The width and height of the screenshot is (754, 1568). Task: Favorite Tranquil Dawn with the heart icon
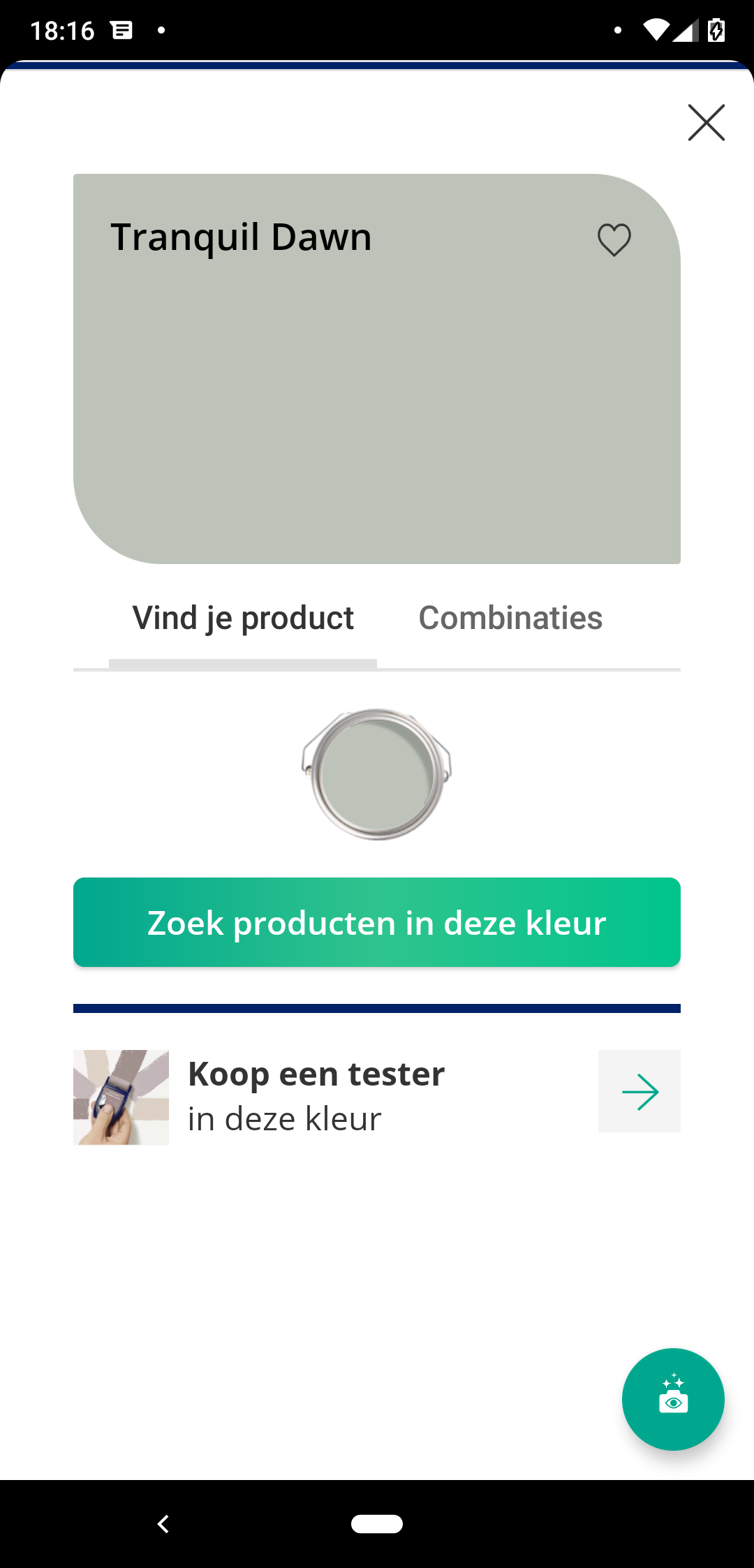coord(614,240)
